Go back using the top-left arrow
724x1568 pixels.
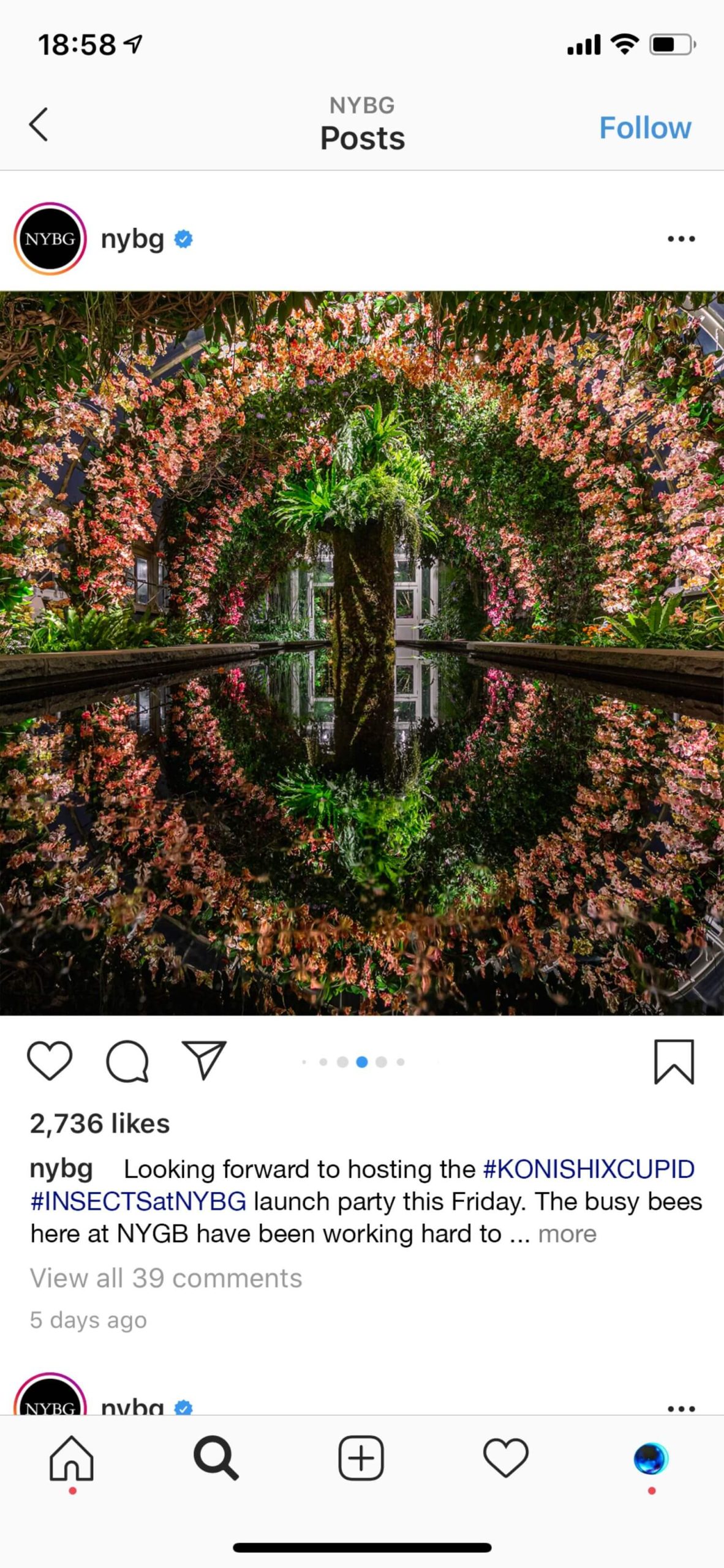click(39, 124)
